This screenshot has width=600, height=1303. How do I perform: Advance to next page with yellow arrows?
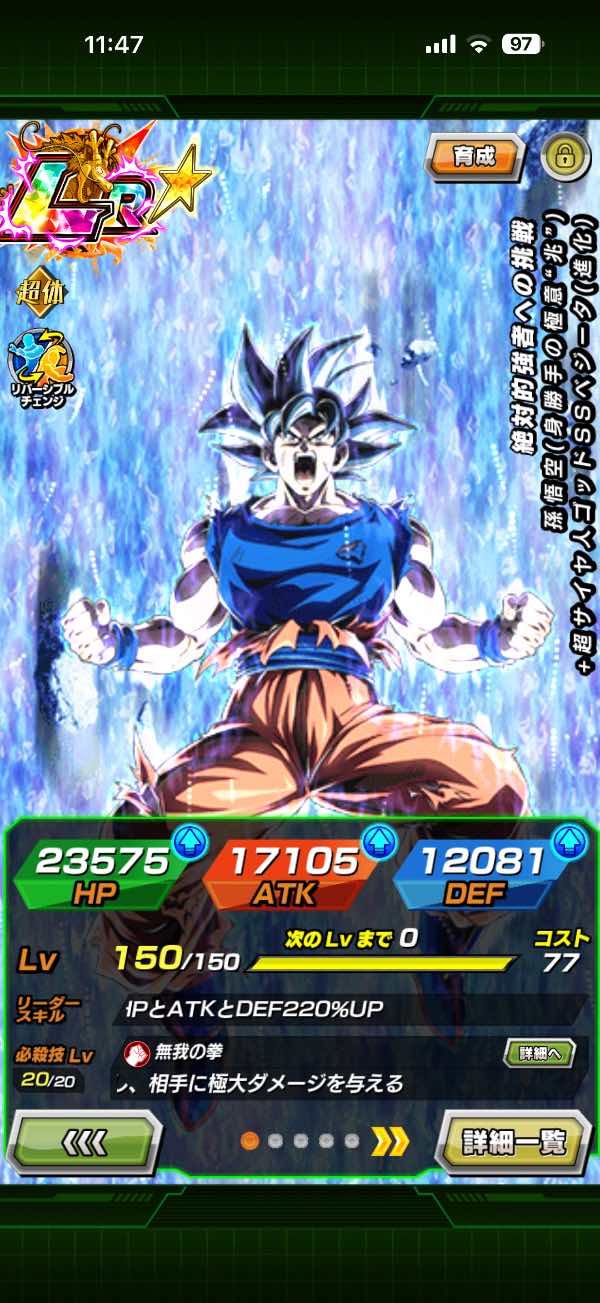click(x=390, y=1141)
